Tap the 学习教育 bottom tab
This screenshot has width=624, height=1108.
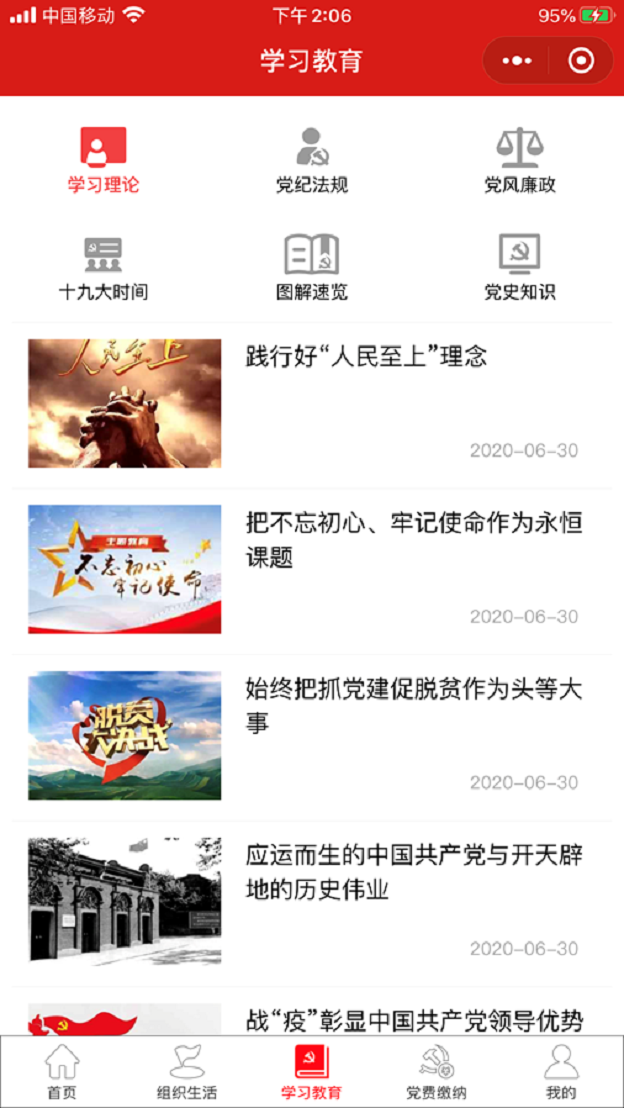coord(311,1072)
